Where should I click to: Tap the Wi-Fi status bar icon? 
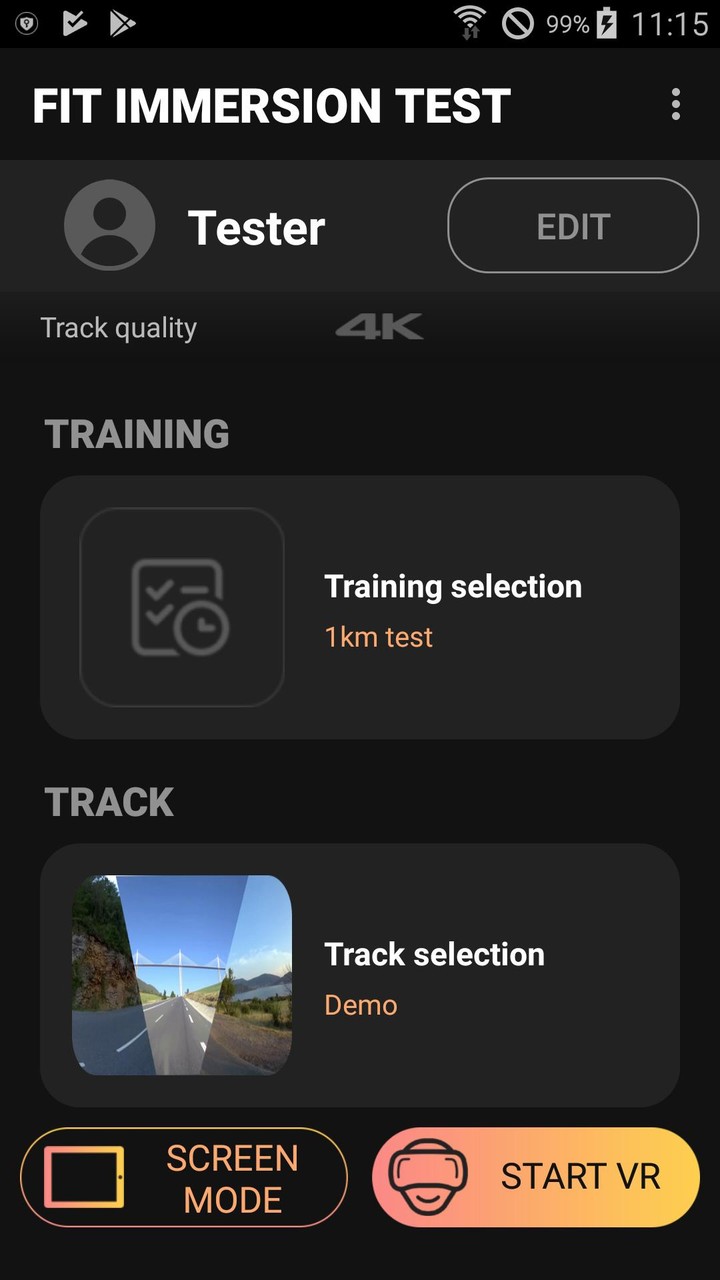click(x=470, y=22)
